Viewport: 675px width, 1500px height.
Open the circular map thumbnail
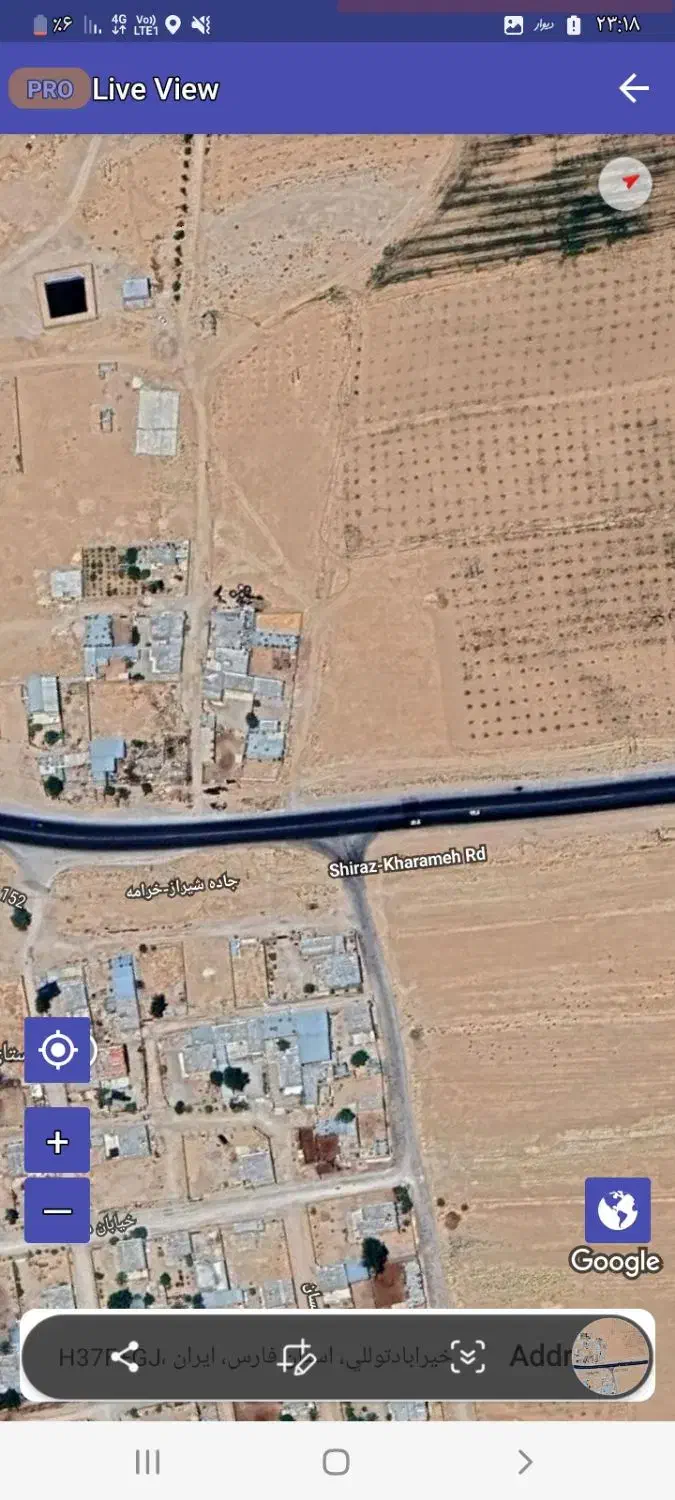611,1357
